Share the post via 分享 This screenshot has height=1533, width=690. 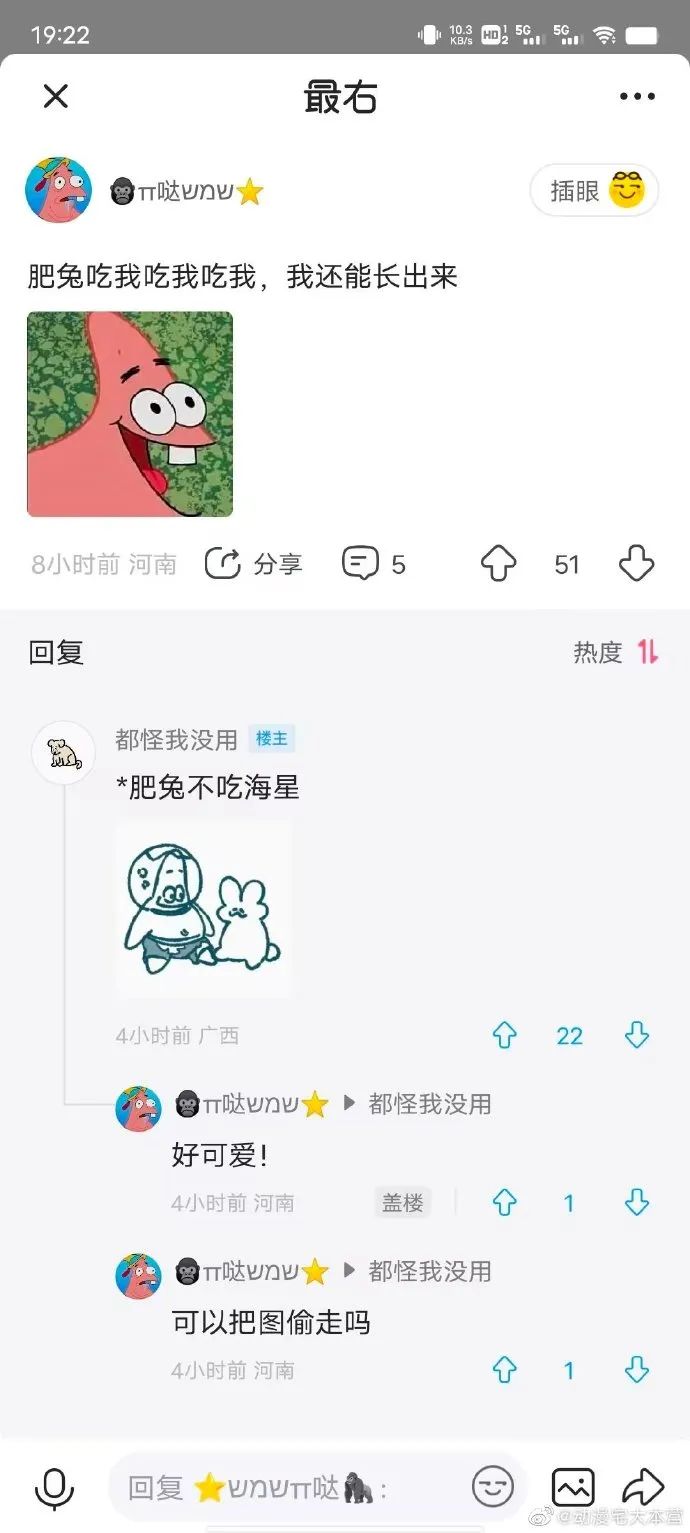coord(254,564)
